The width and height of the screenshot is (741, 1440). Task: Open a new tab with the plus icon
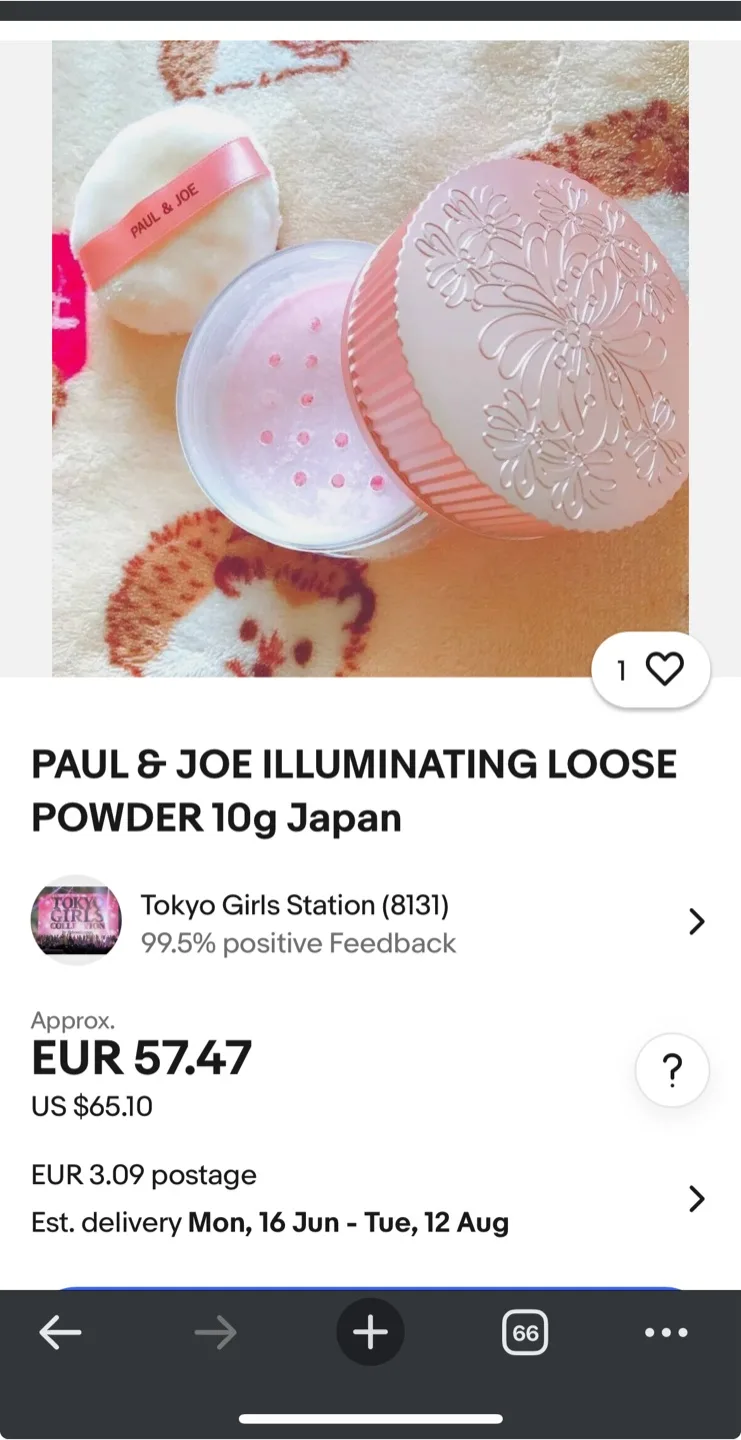370,1332
